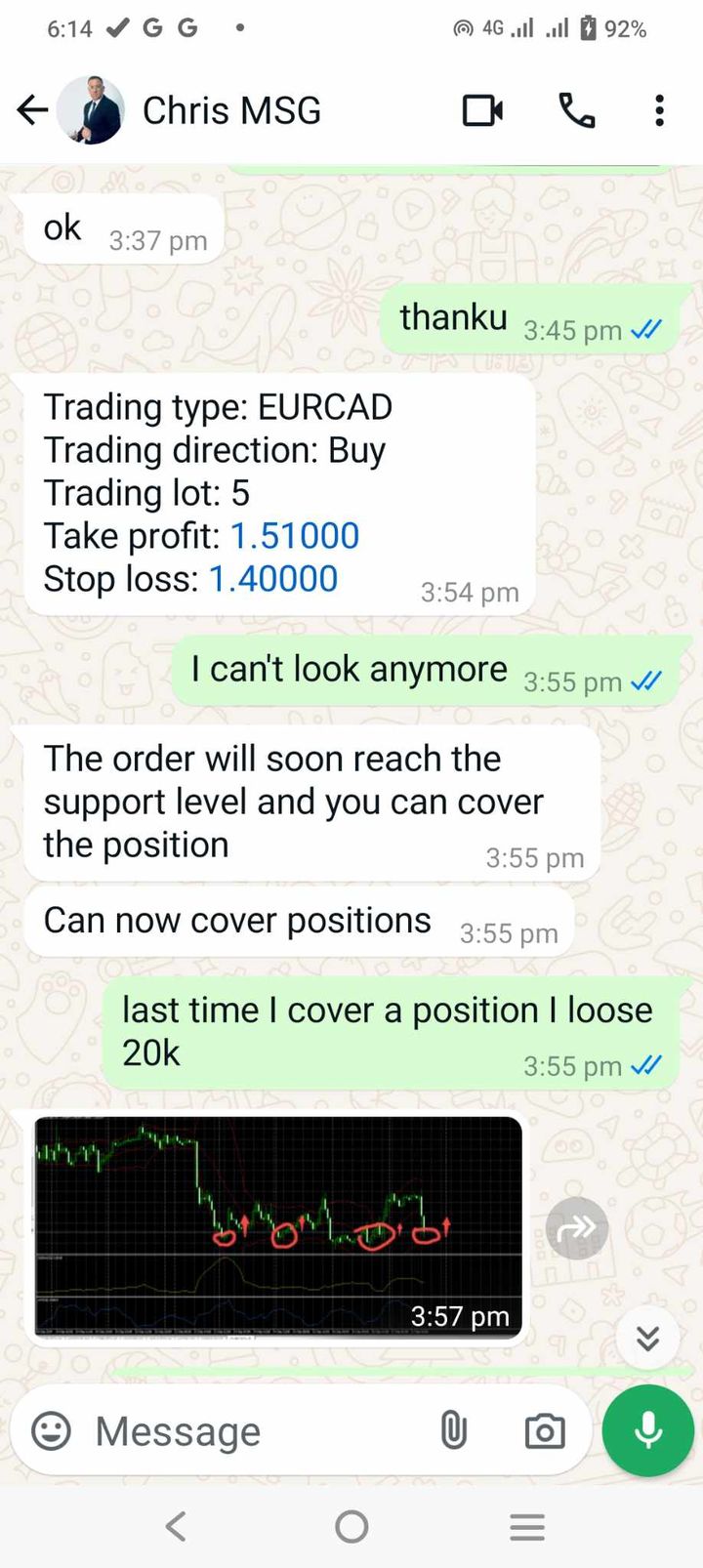Open the trading chart image sent at 3:57 pm
703x1568 pixels.
coord(278,1225)
